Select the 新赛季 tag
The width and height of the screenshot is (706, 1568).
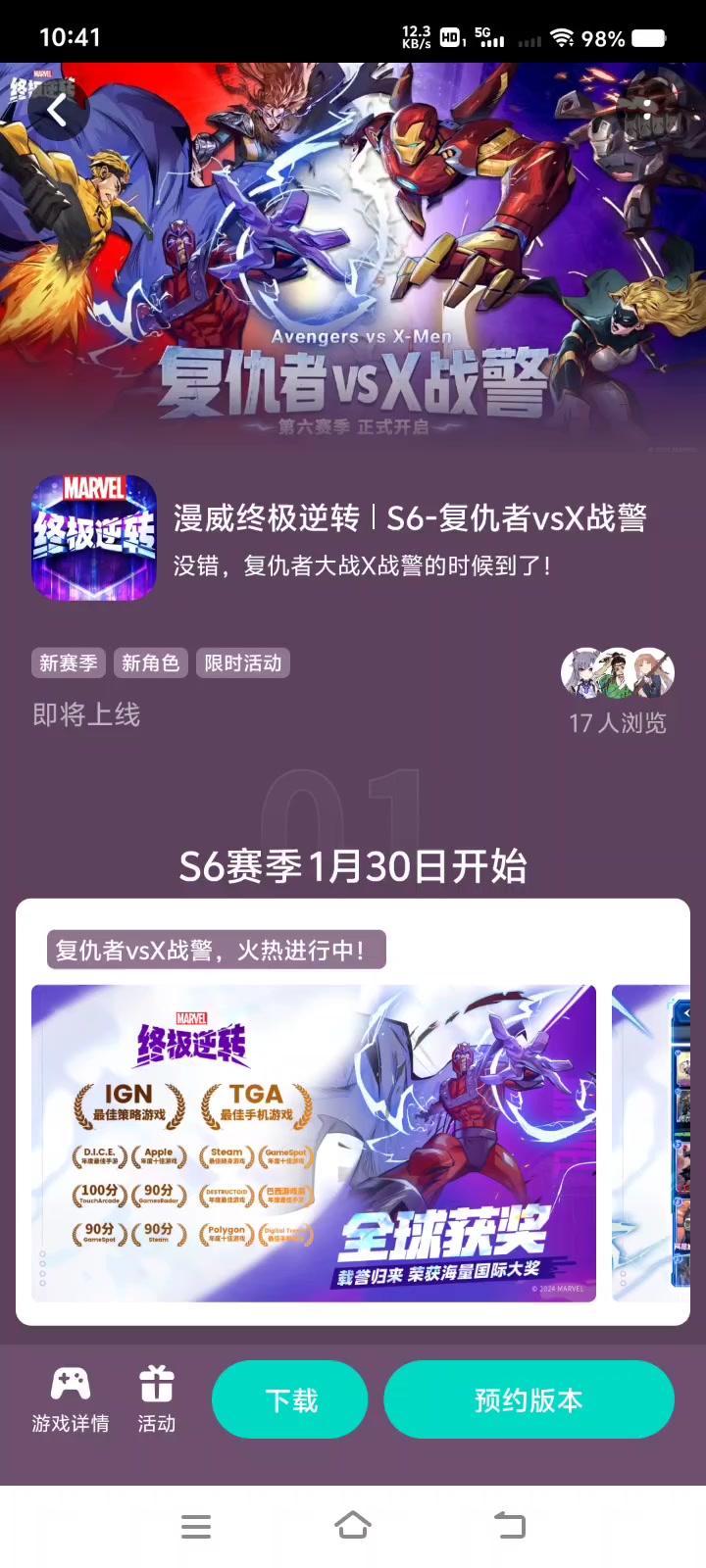69,663
